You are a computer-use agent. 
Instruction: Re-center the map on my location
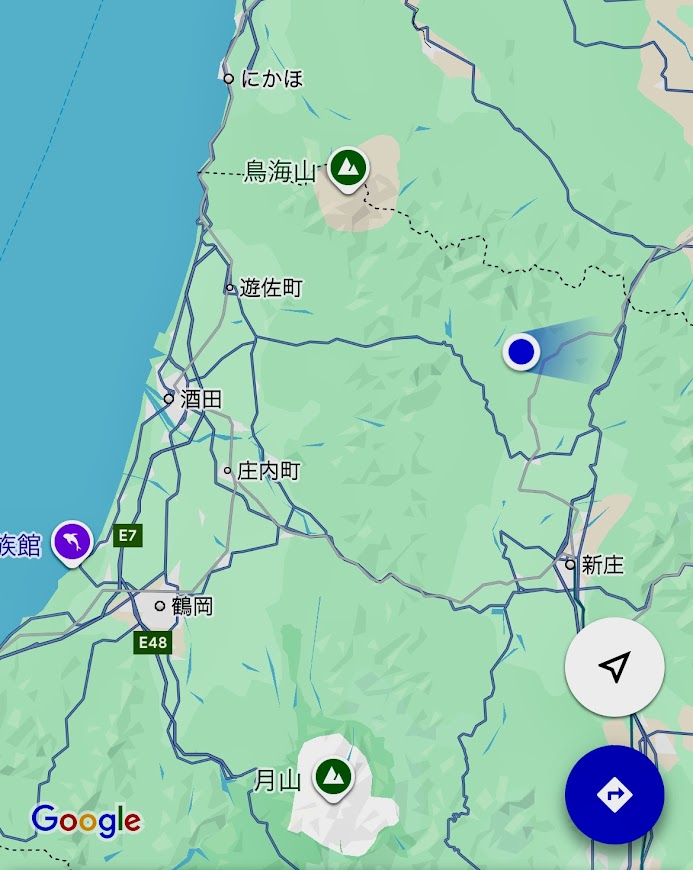[614, 667]
